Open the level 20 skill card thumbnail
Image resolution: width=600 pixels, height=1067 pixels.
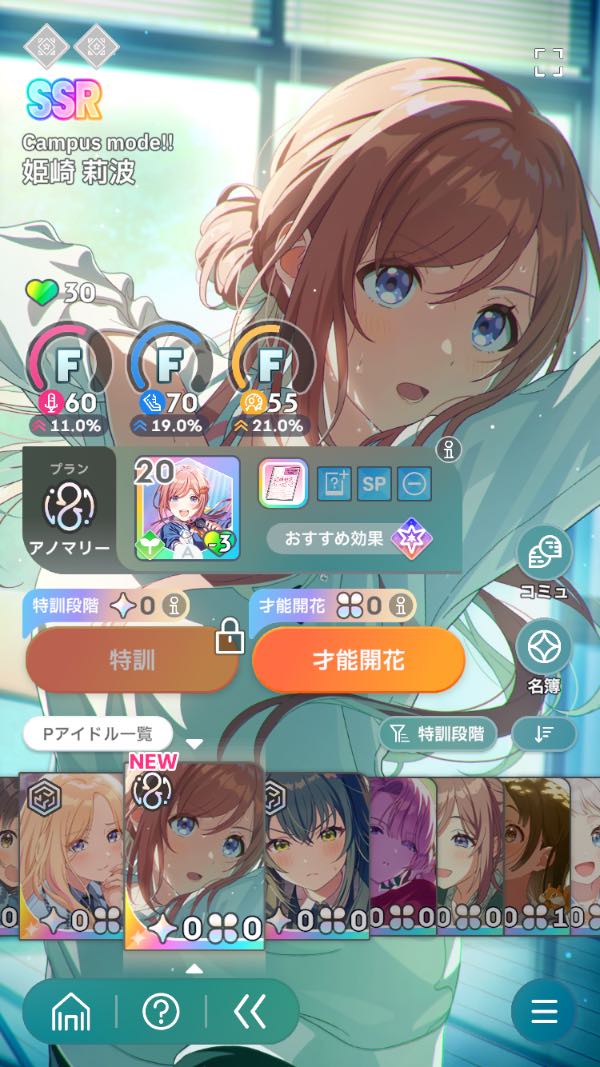188,508
